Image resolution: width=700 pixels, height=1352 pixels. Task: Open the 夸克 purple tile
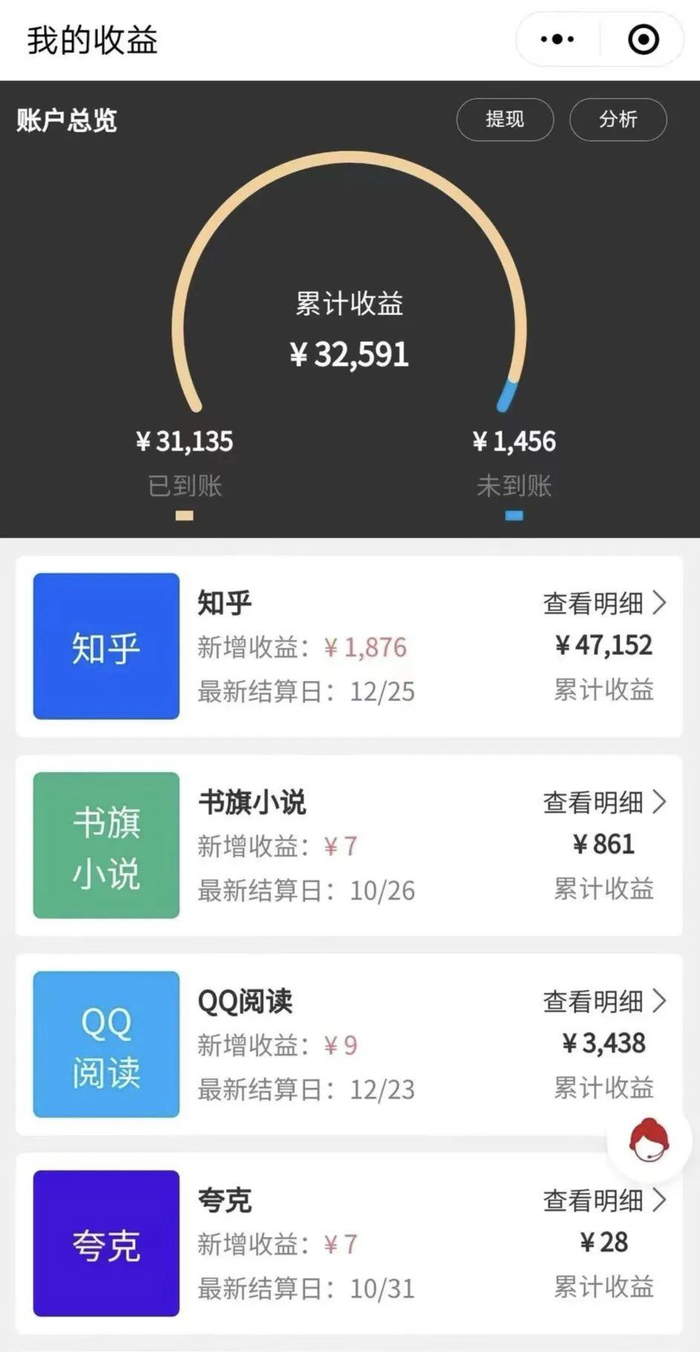[x=106, y=1243]
